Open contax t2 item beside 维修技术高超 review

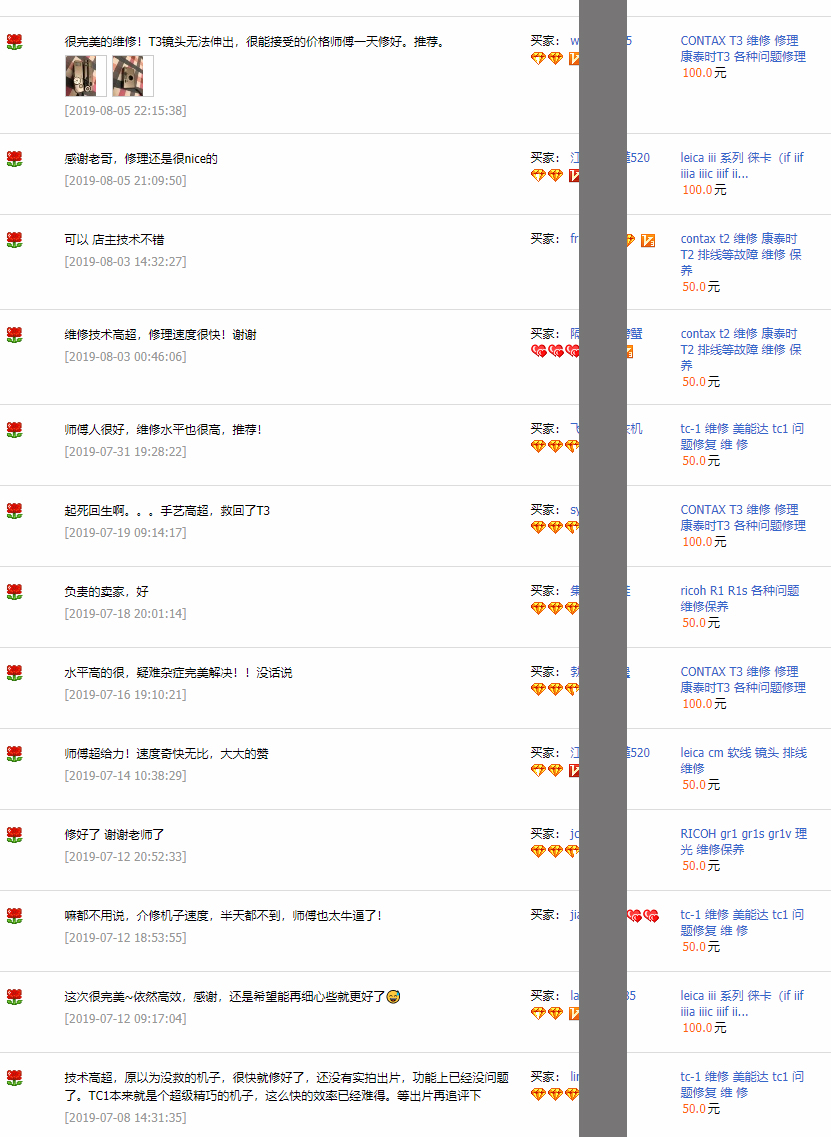tap(740, 349)
